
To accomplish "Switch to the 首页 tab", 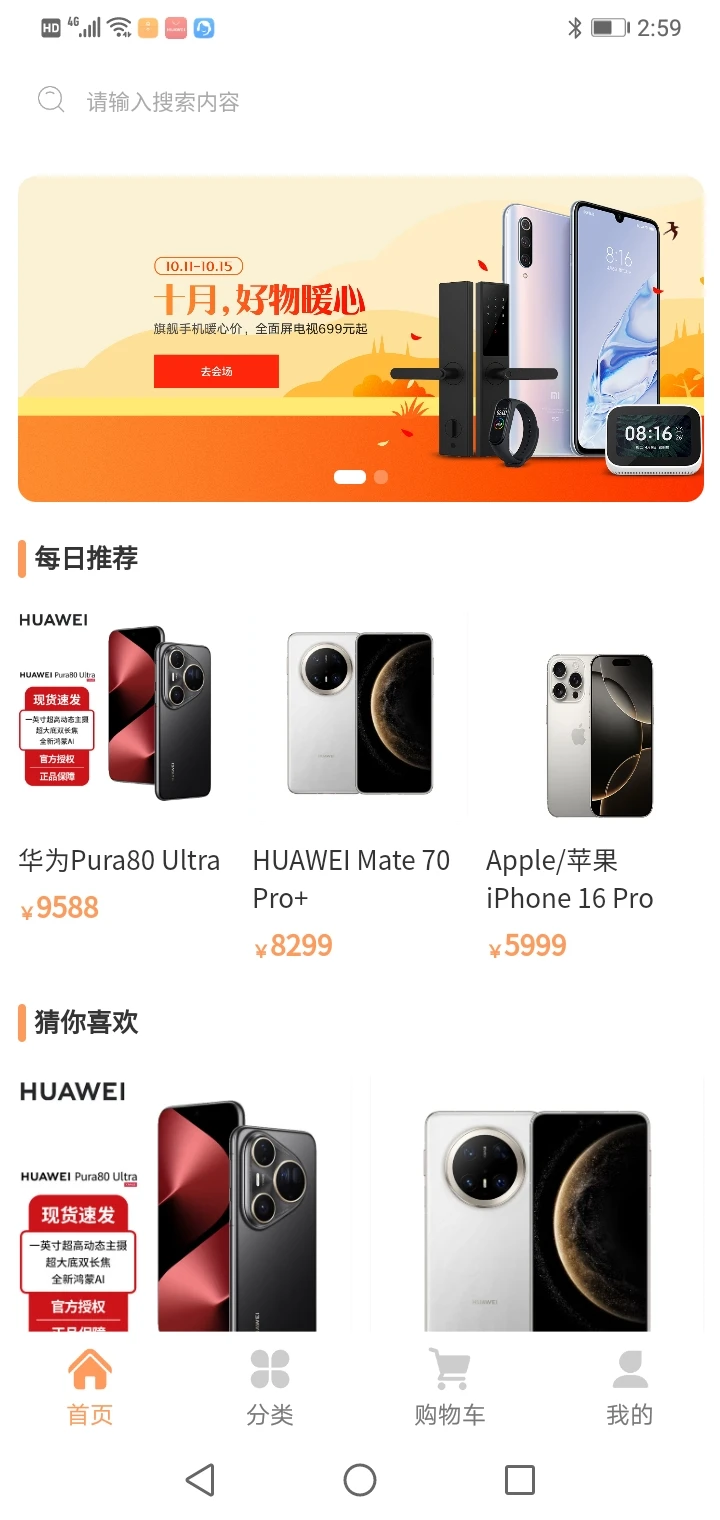I will pyautogui.click(x=89, y=1388).
